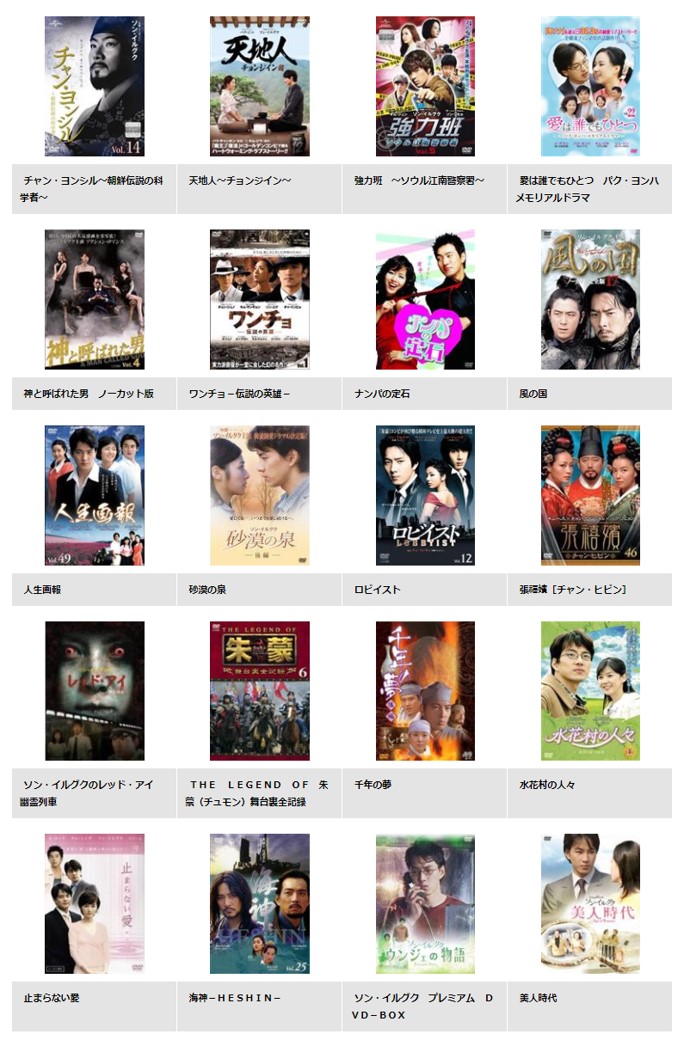Screen dimensions: 684x1040
Task: Select the 千年の夢 cover
Action: (x=425, y=690)
